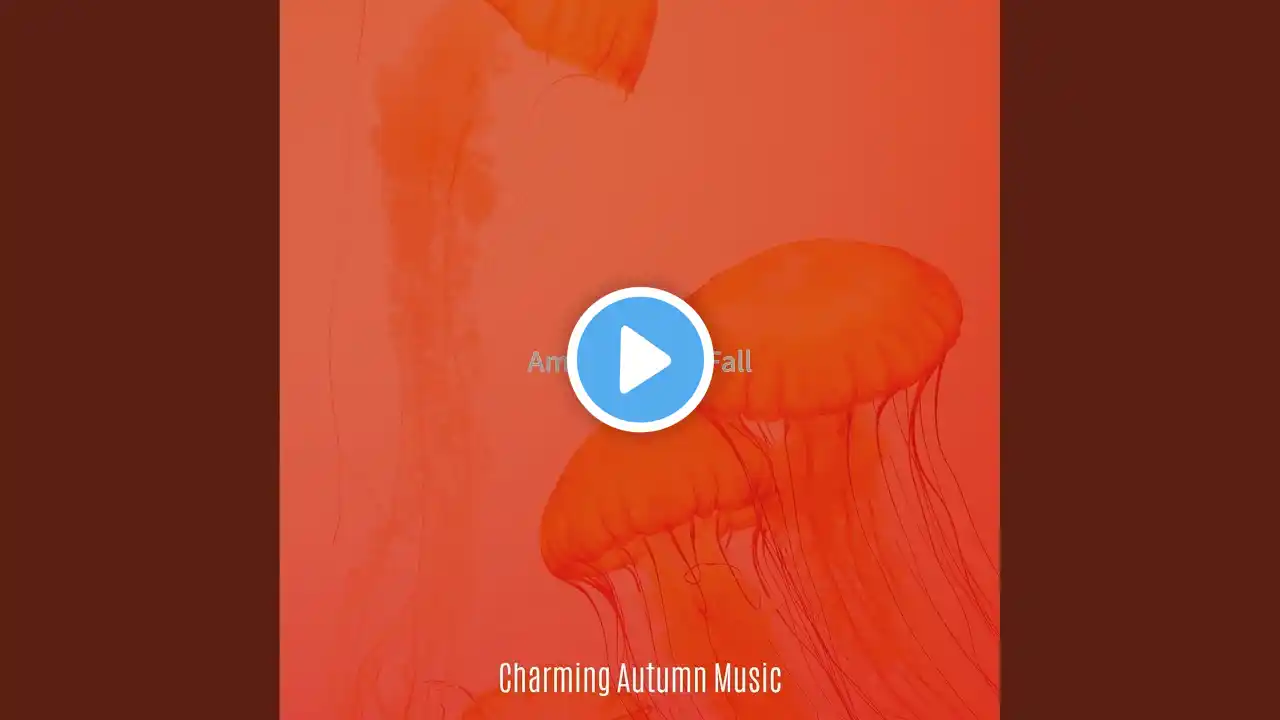This screenshot has height=720, width=1280.
Task: Play the Charming Autumn Music video
Action: tap(640, 360)
